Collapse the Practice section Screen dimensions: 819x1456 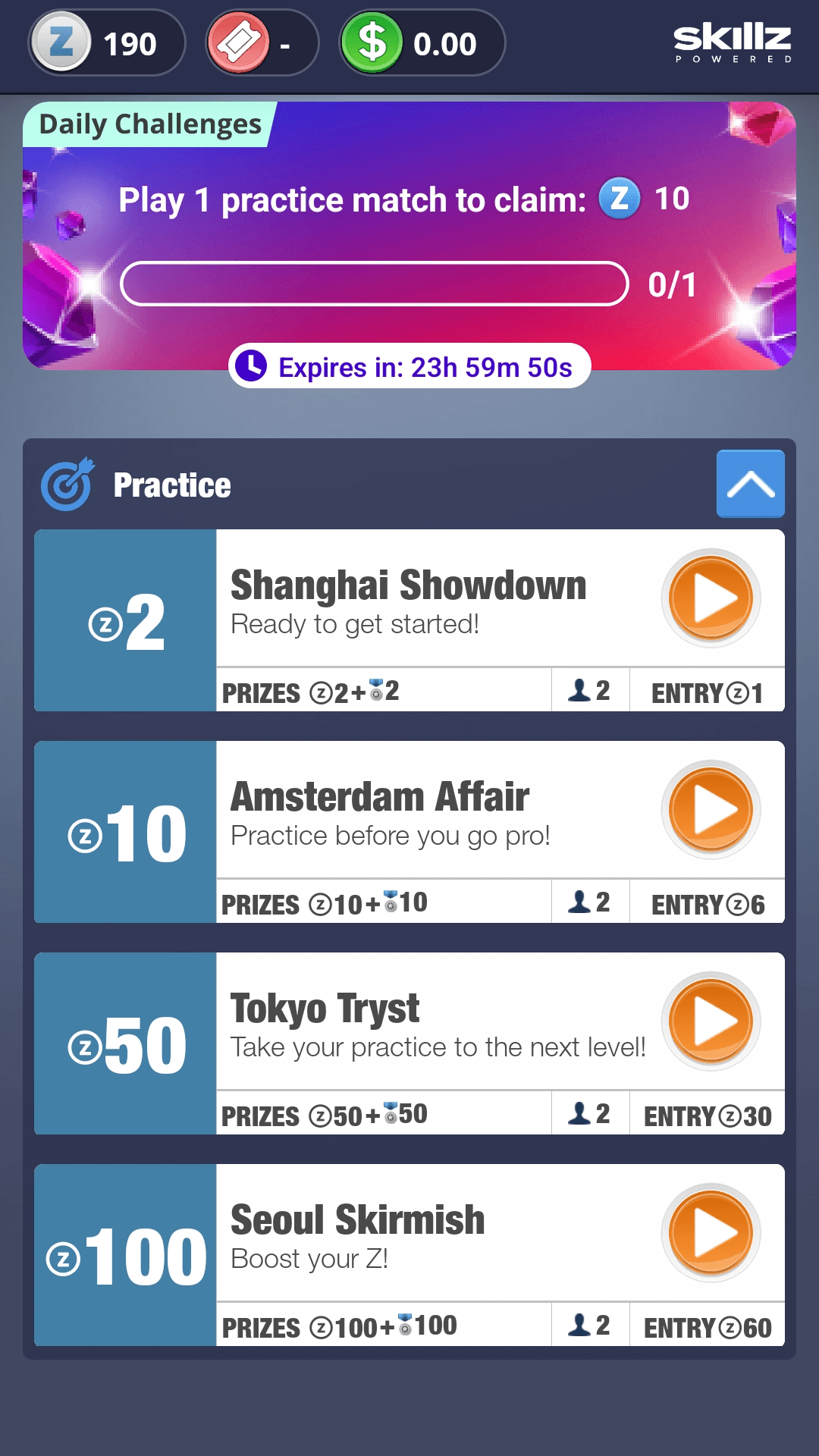coord(750,484)
